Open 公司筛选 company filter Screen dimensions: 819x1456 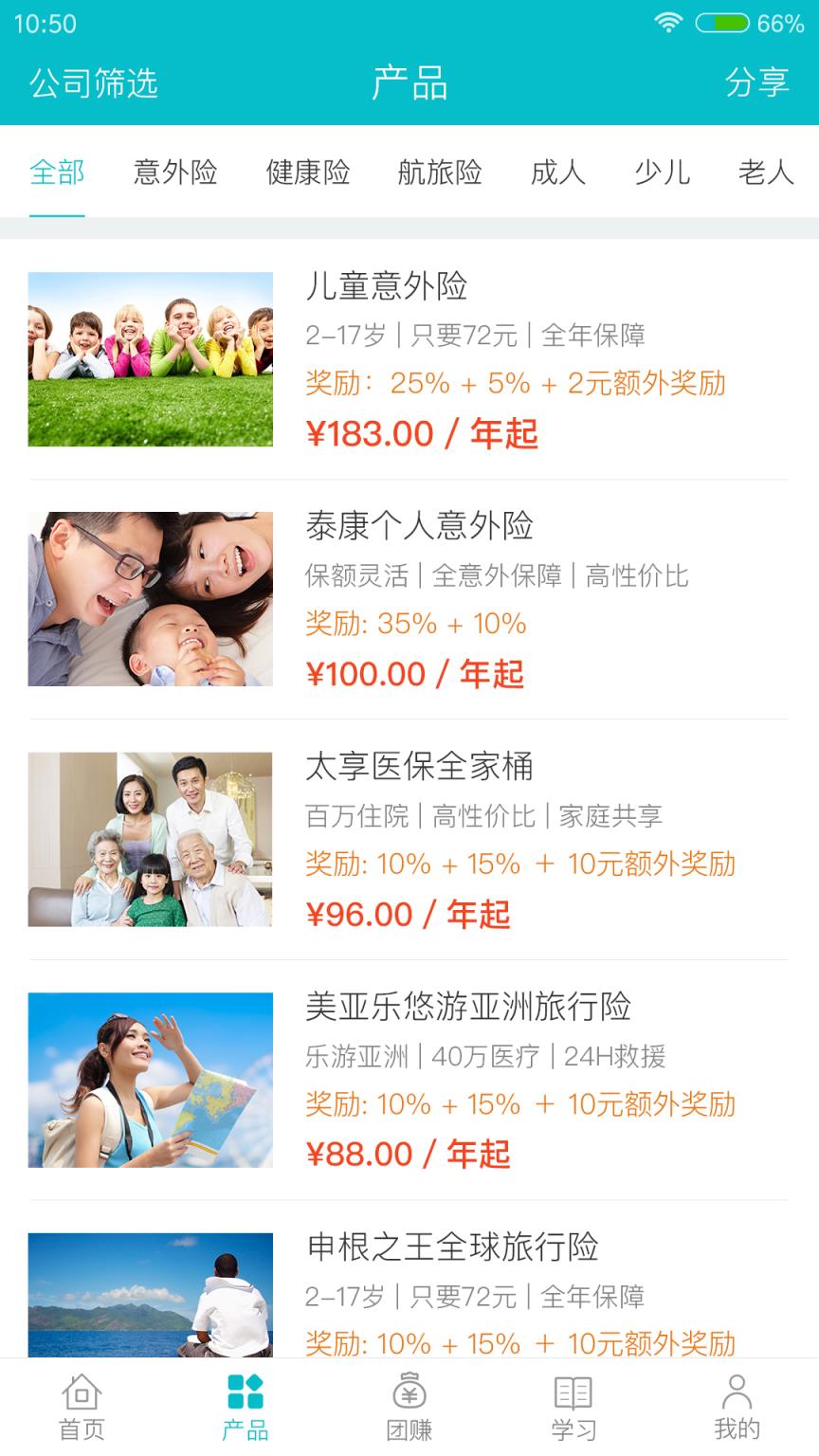tap(93, 83)
